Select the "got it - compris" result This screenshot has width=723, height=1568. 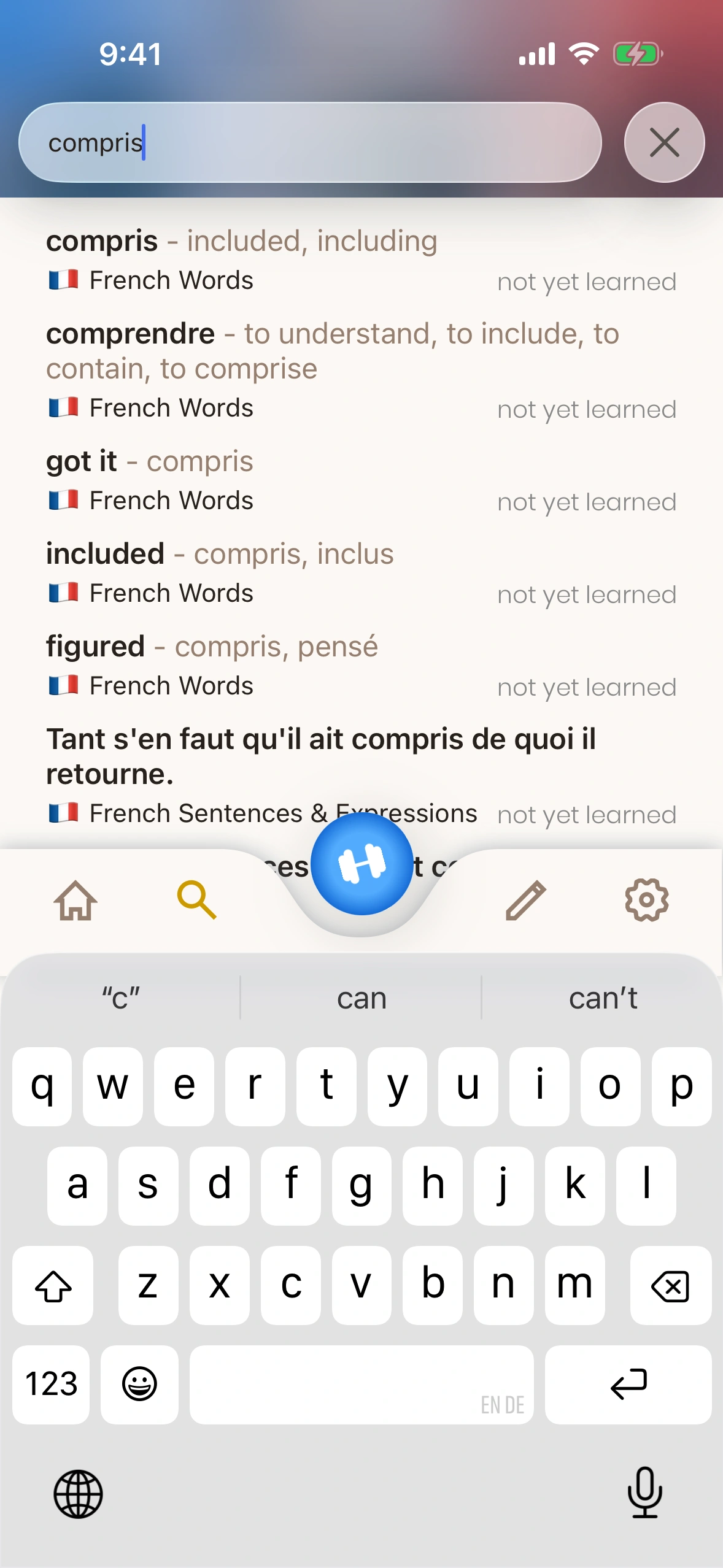[361, 480]
